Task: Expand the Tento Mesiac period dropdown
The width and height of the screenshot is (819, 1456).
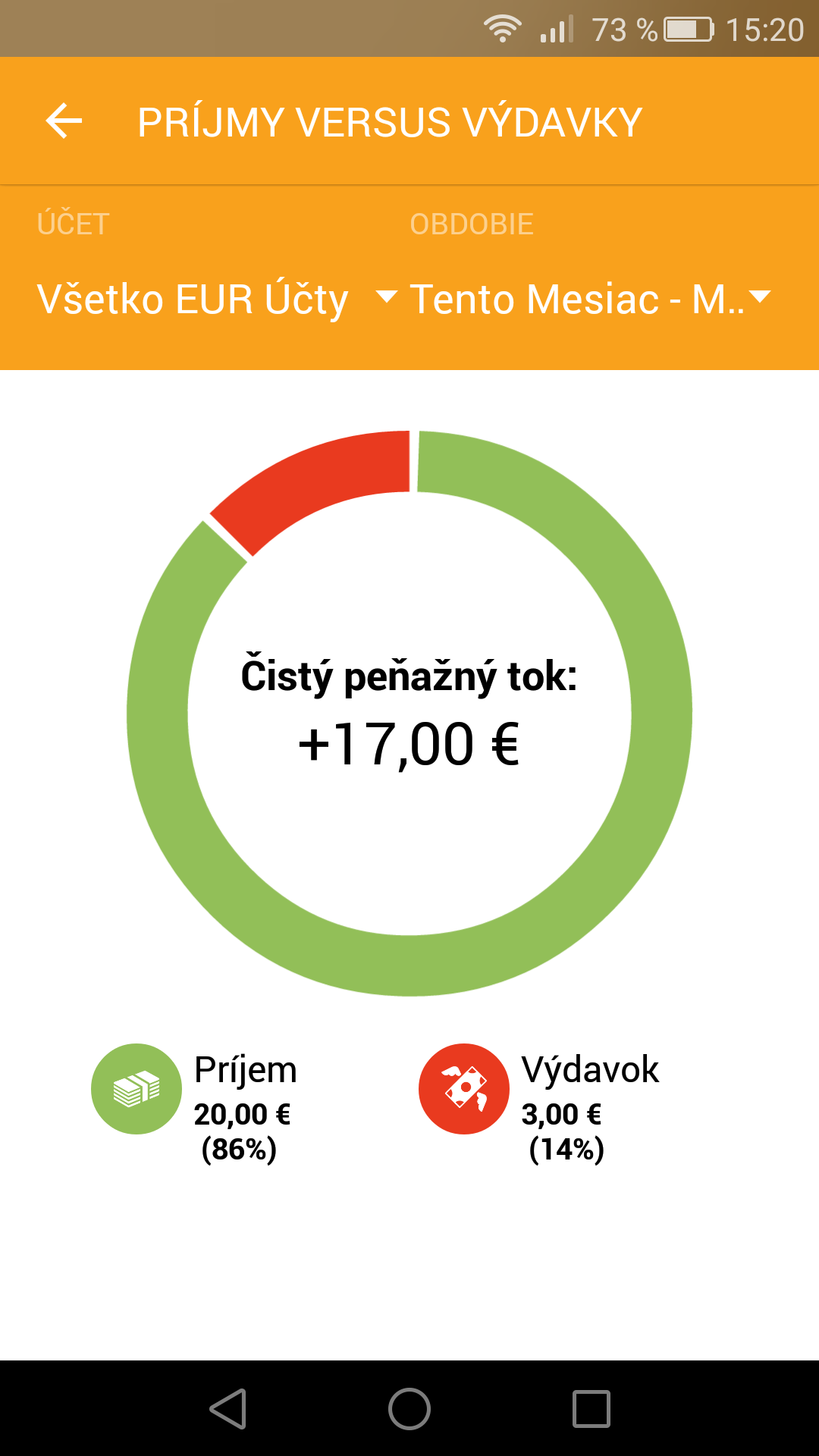Action: tap(591, 298)
